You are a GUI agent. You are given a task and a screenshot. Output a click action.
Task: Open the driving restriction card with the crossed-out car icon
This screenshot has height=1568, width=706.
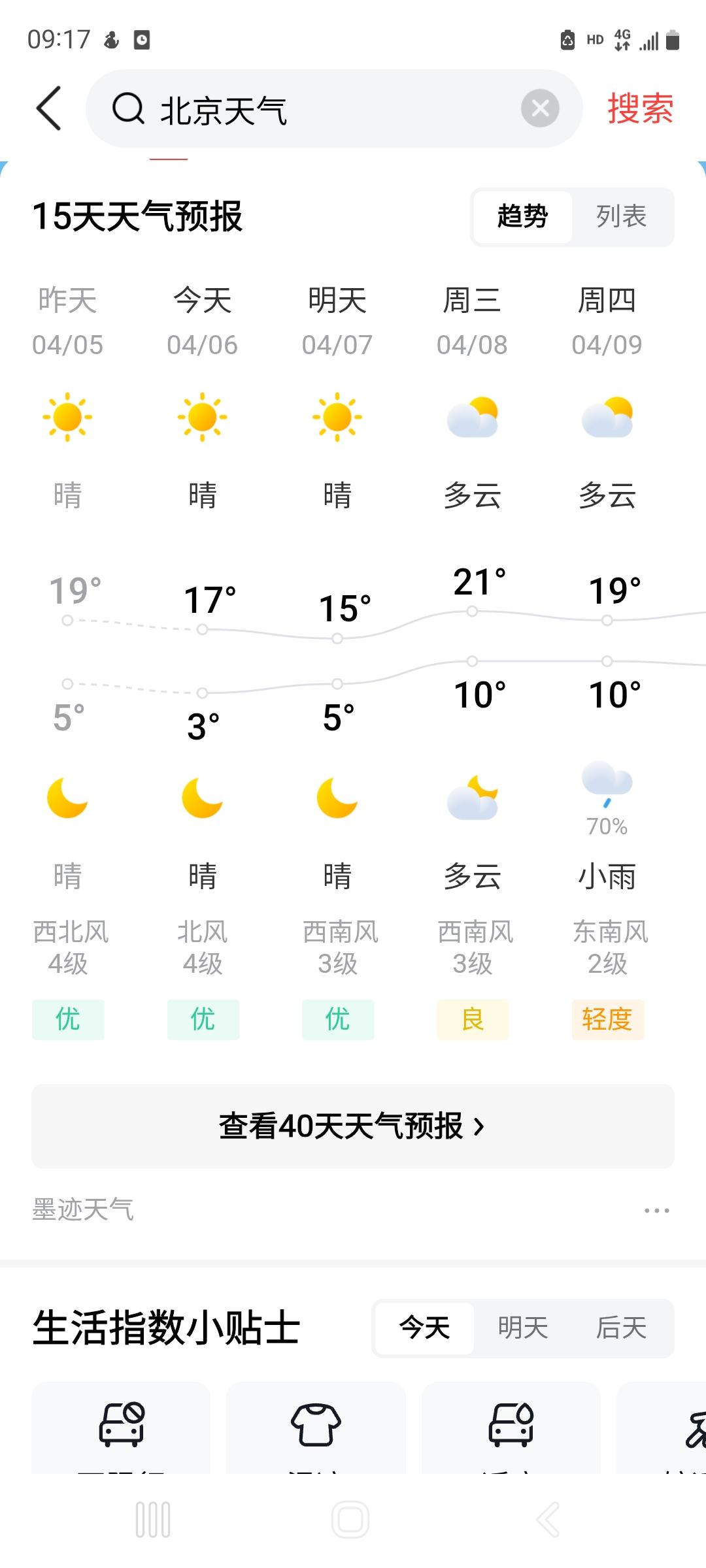point(121,1428)
